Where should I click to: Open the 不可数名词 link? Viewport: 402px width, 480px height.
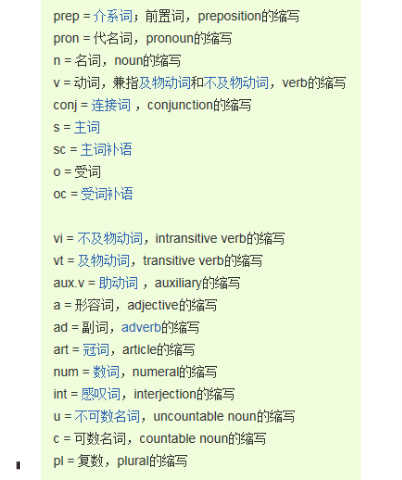pyautogui.click(x=107, y=416)
